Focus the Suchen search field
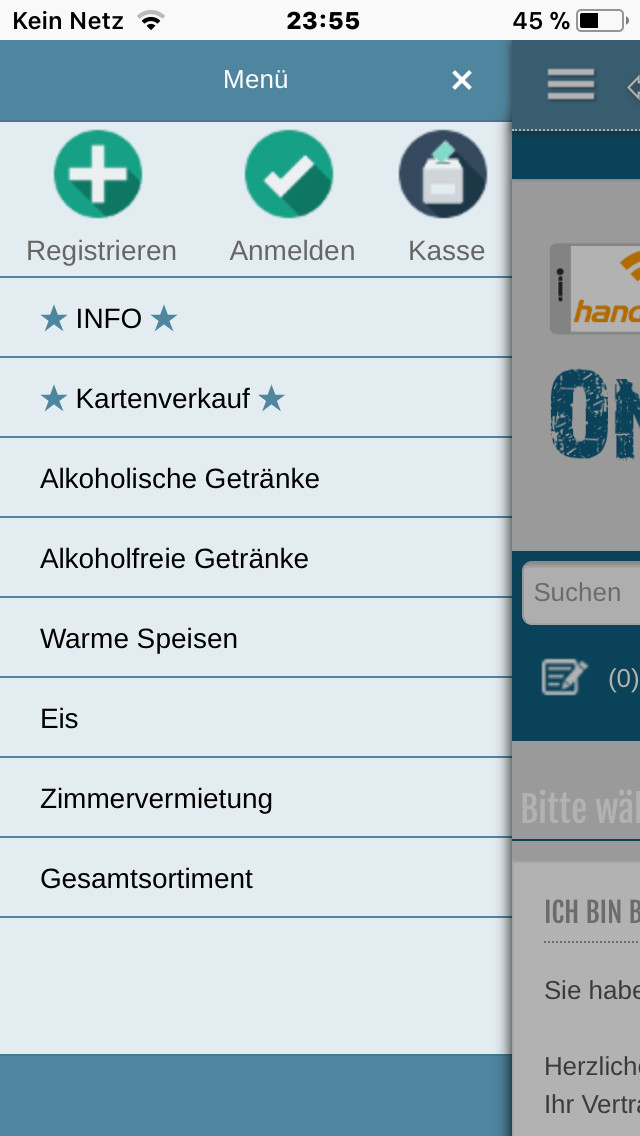Screen dimensions: 640x1136 click(x=581, y=593)
